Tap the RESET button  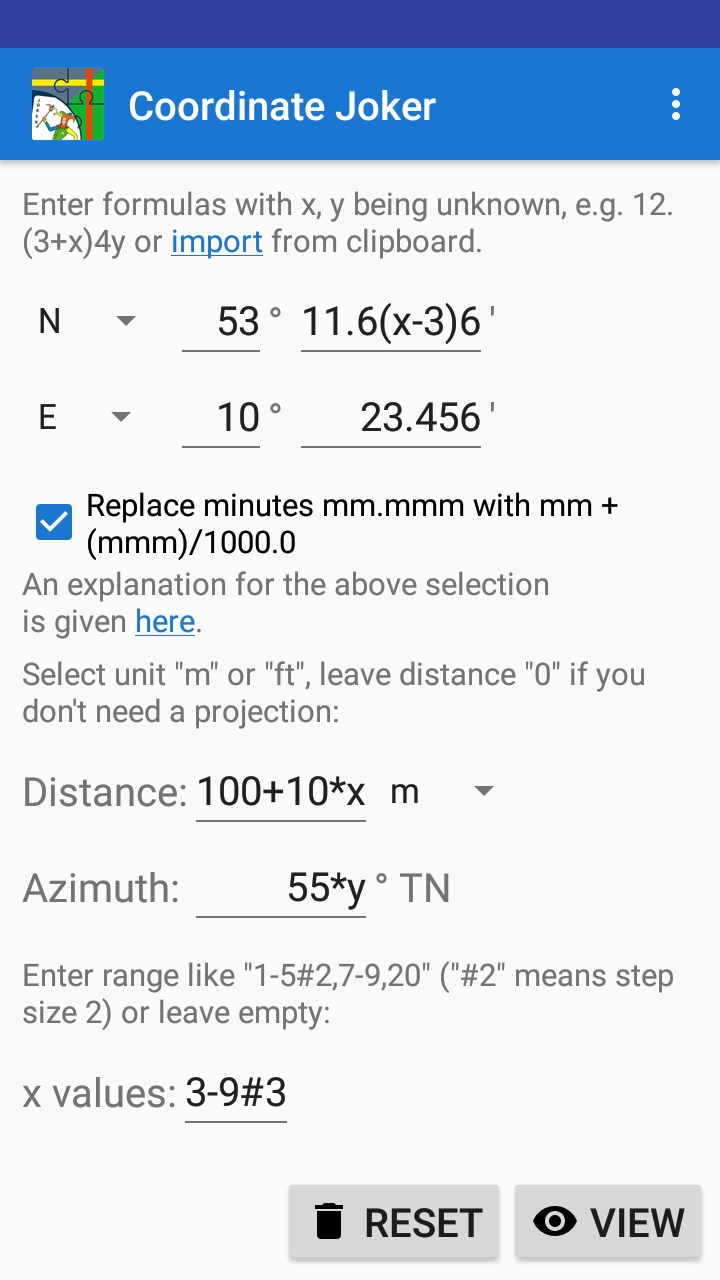pos(394,1222)
